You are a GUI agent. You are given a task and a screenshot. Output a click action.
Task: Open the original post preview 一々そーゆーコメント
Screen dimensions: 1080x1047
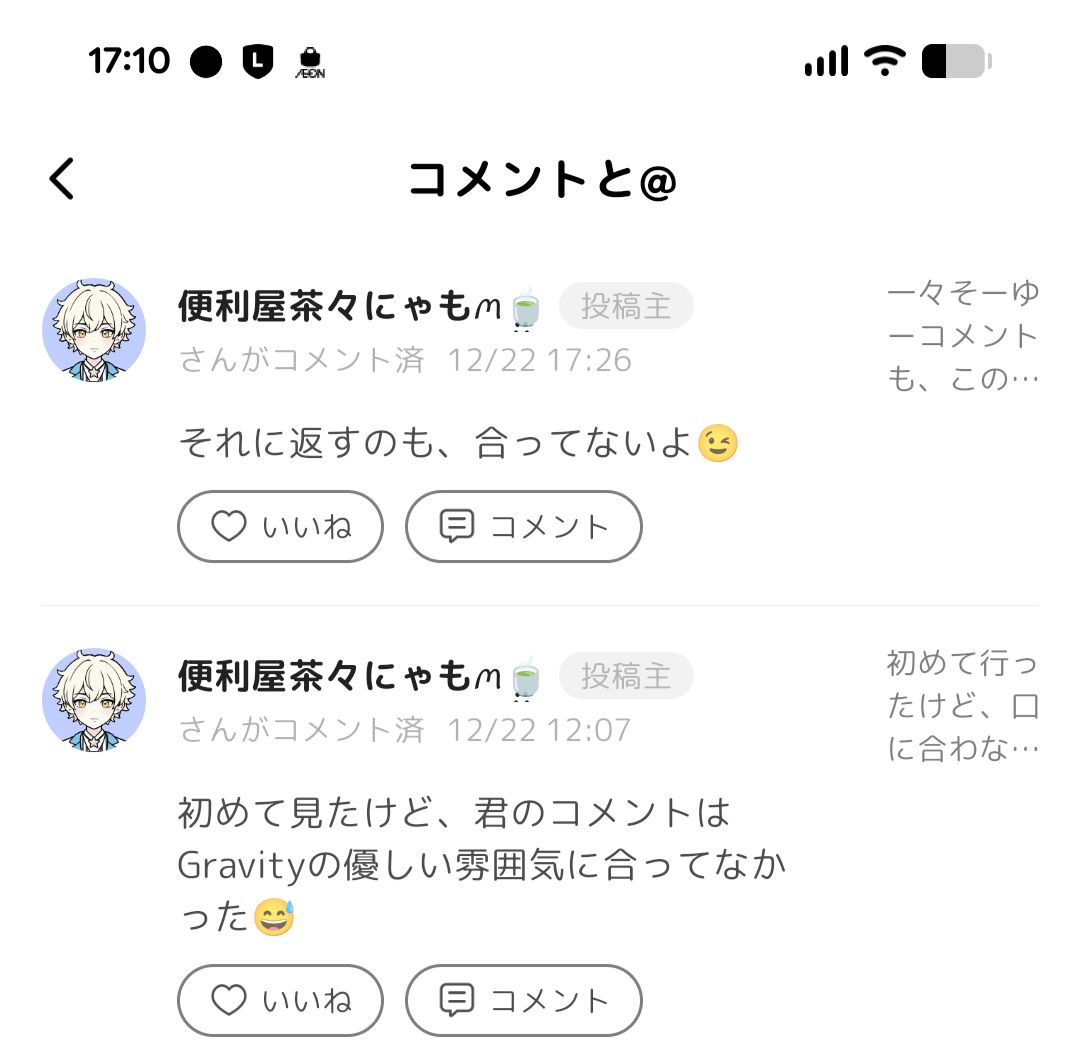coord(962,336)
